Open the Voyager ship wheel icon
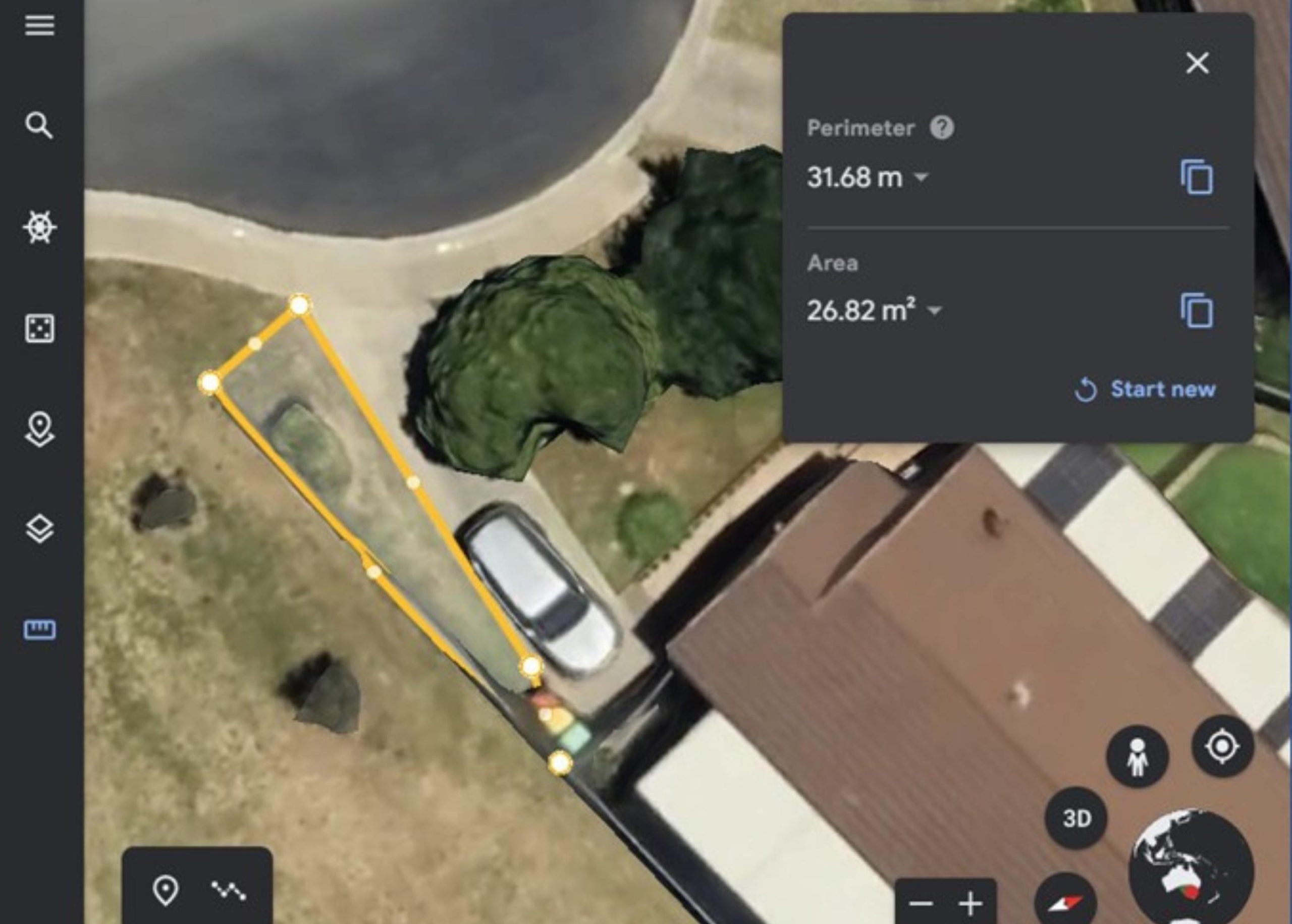Viewport: 1292px width, 924px height. [x=39, y=227]
